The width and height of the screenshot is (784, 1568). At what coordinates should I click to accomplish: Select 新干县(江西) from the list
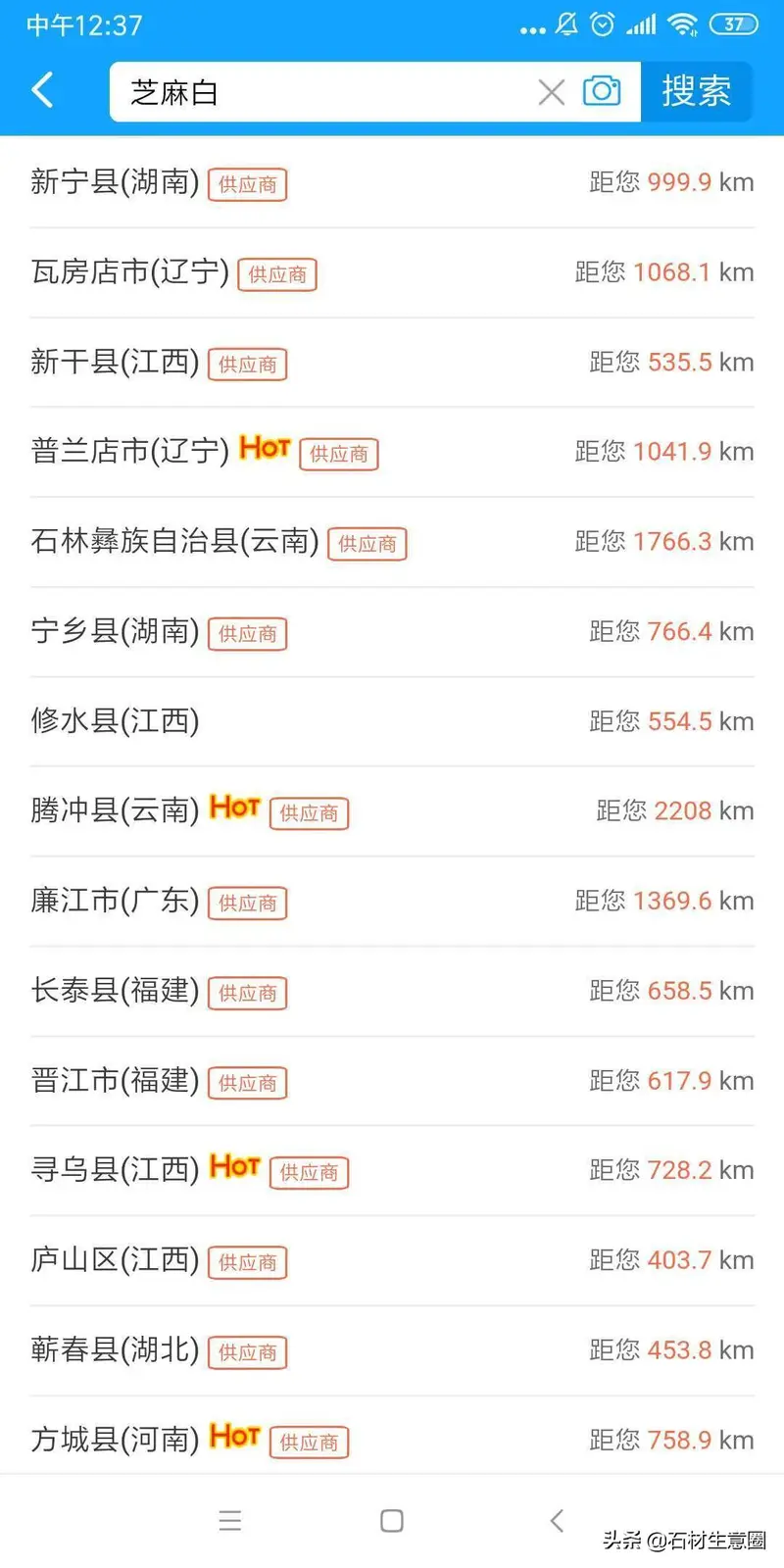click(x=392, y=363)
